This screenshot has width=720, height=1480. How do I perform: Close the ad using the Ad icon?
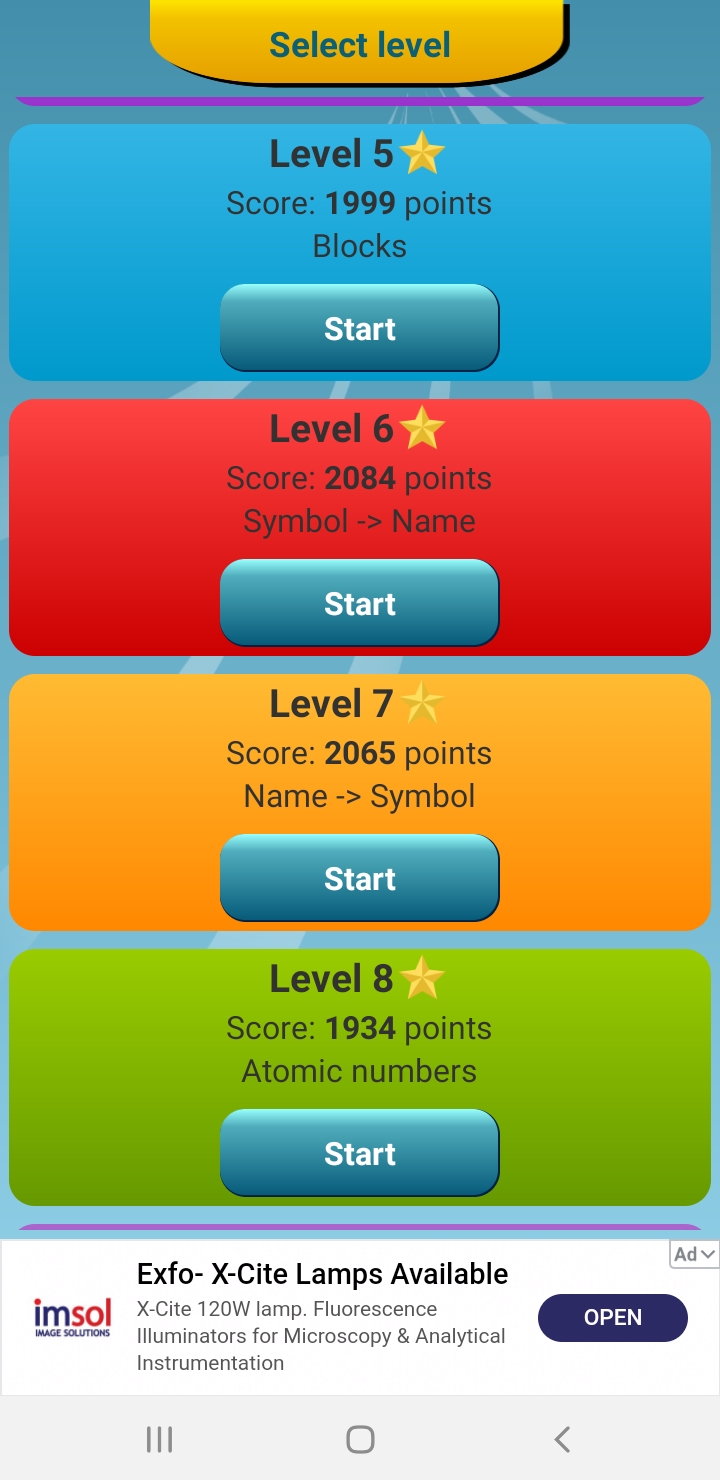pos(695,1254)
